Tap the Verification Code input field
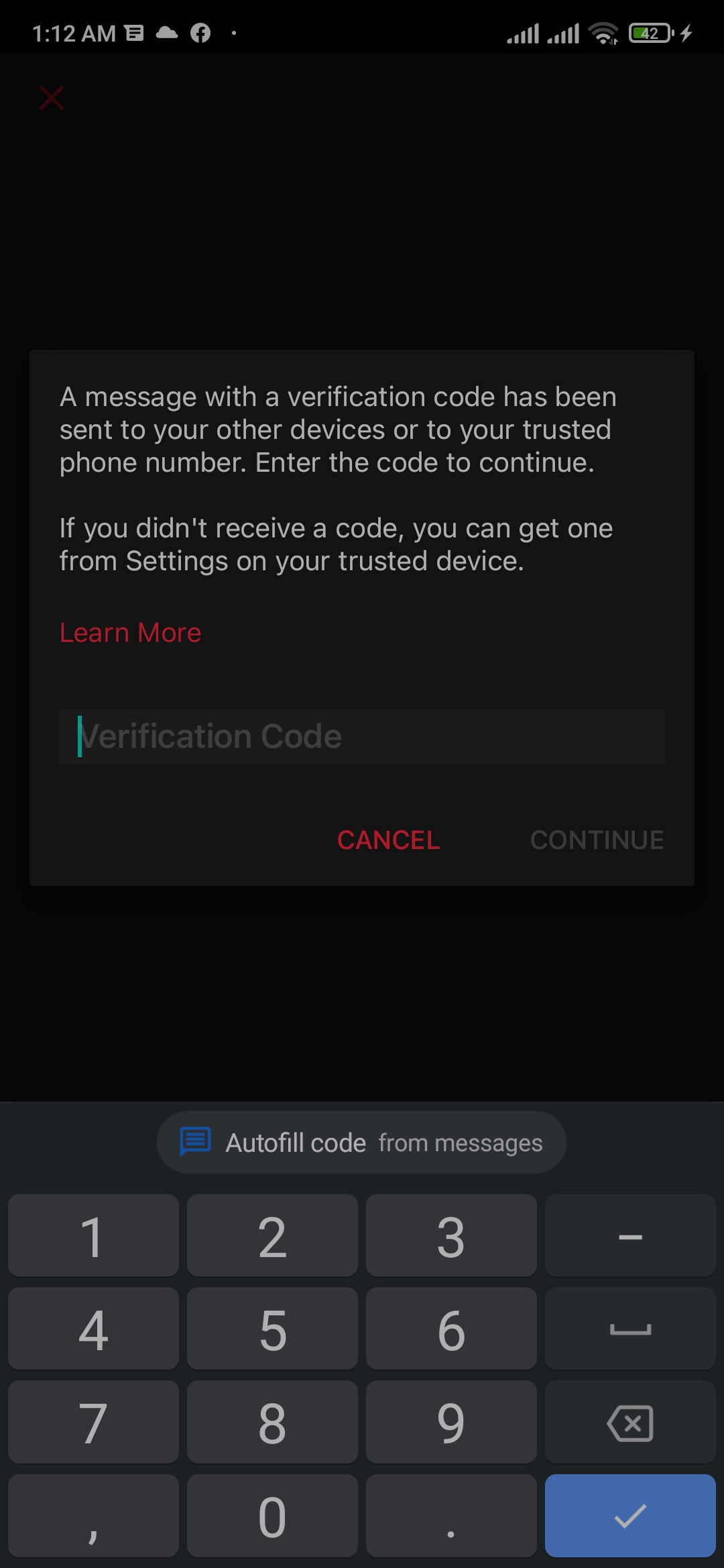Screen dimensions: 724x1568 point(362,736)
